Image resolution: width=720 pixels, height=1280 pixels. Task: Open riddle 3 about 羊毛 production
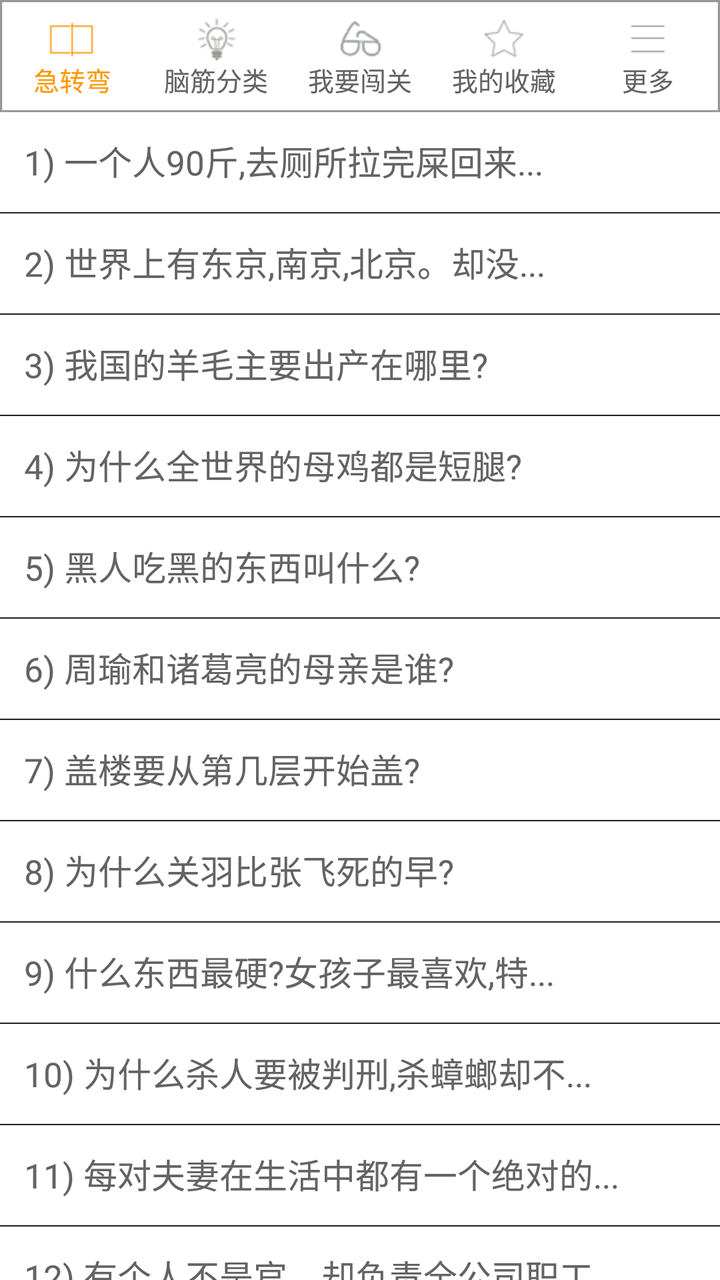click(x=360, y=365)
